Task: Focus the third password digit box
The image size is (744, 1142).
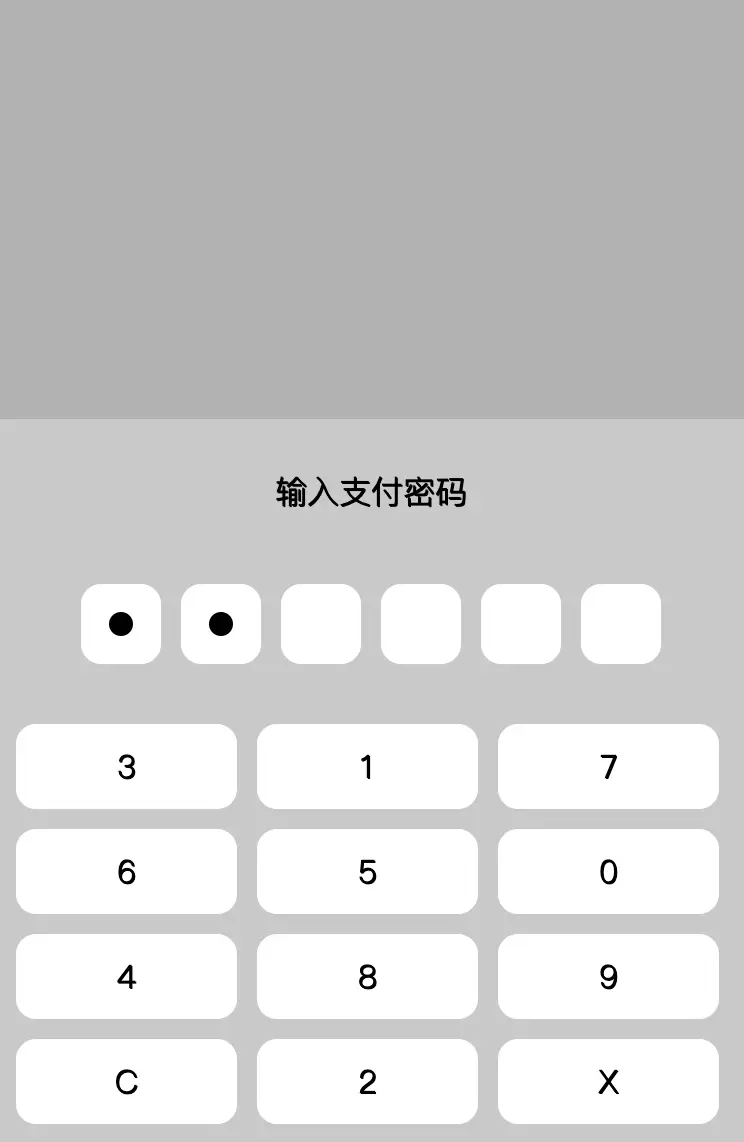Action: pos(321,624)
